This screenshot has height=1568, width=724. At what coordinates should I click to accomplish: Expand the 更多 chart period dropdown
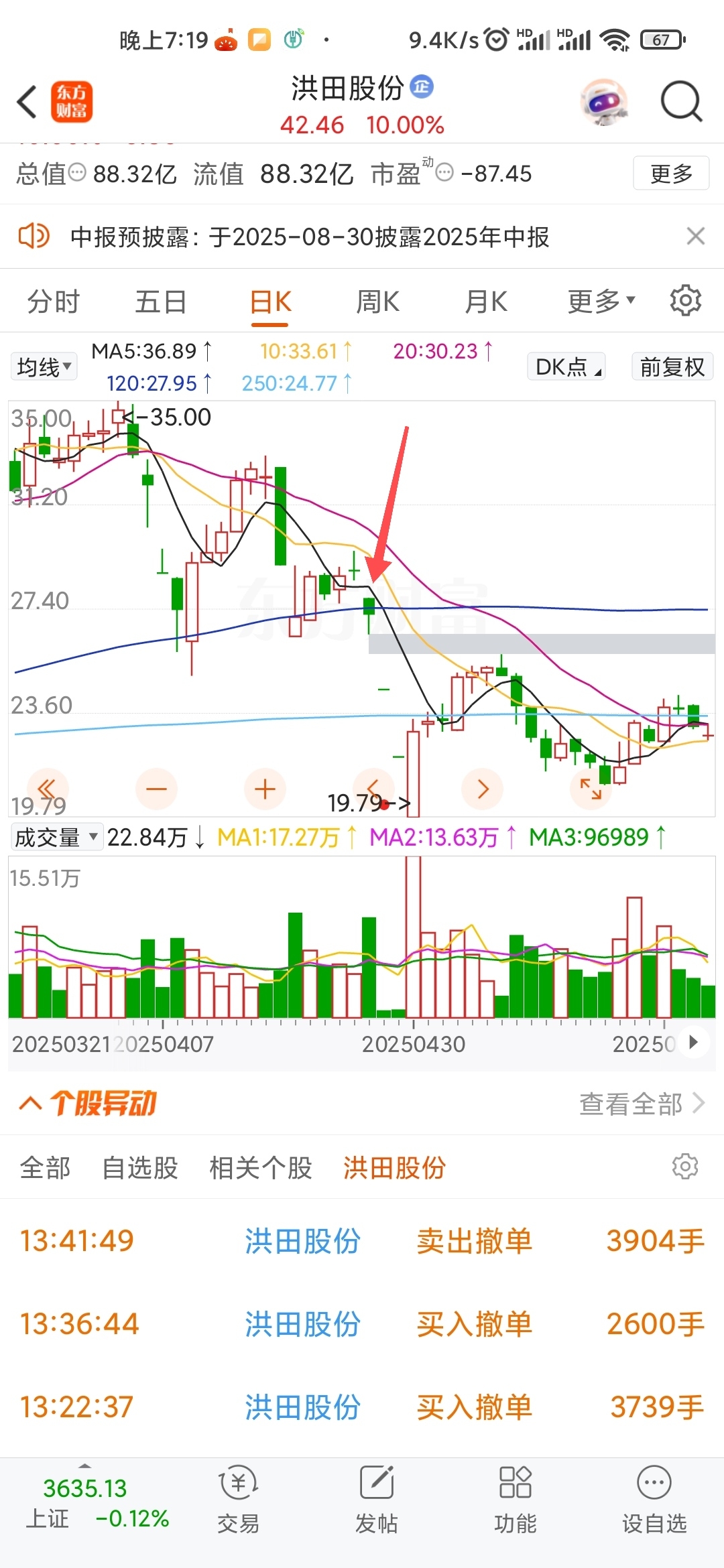(601, 302)
